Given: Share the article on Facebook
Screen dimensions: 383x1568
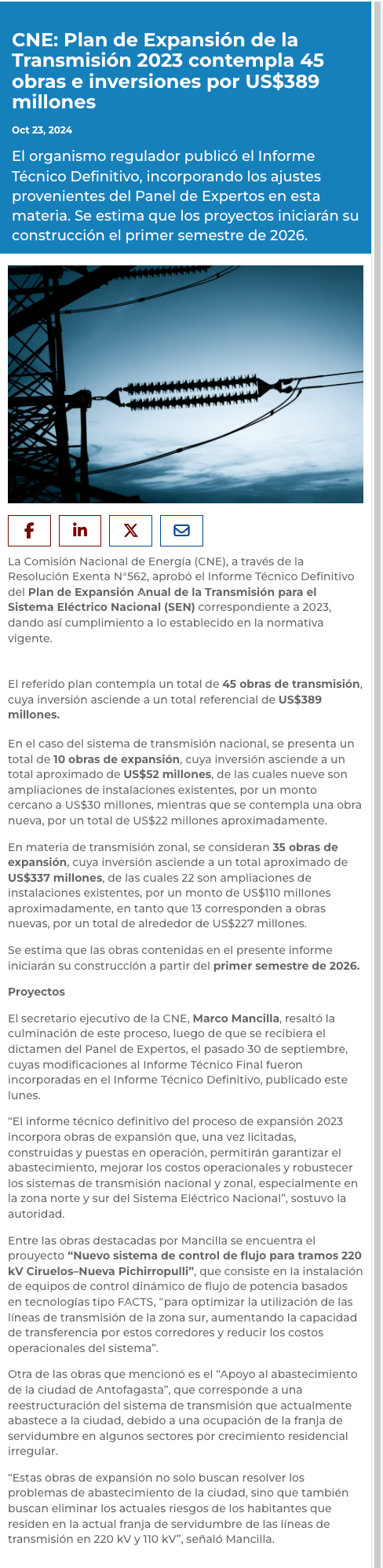Looking at the screenshot, I should click(29, 531).
